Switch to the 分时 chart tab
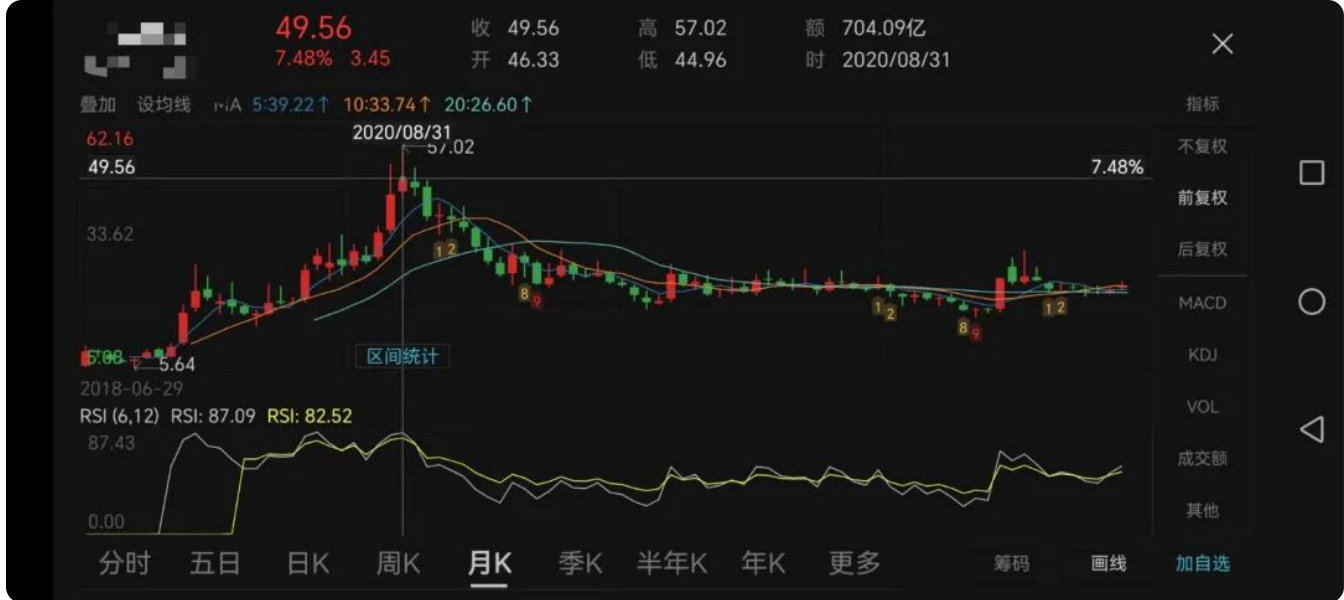 (124, 564)
